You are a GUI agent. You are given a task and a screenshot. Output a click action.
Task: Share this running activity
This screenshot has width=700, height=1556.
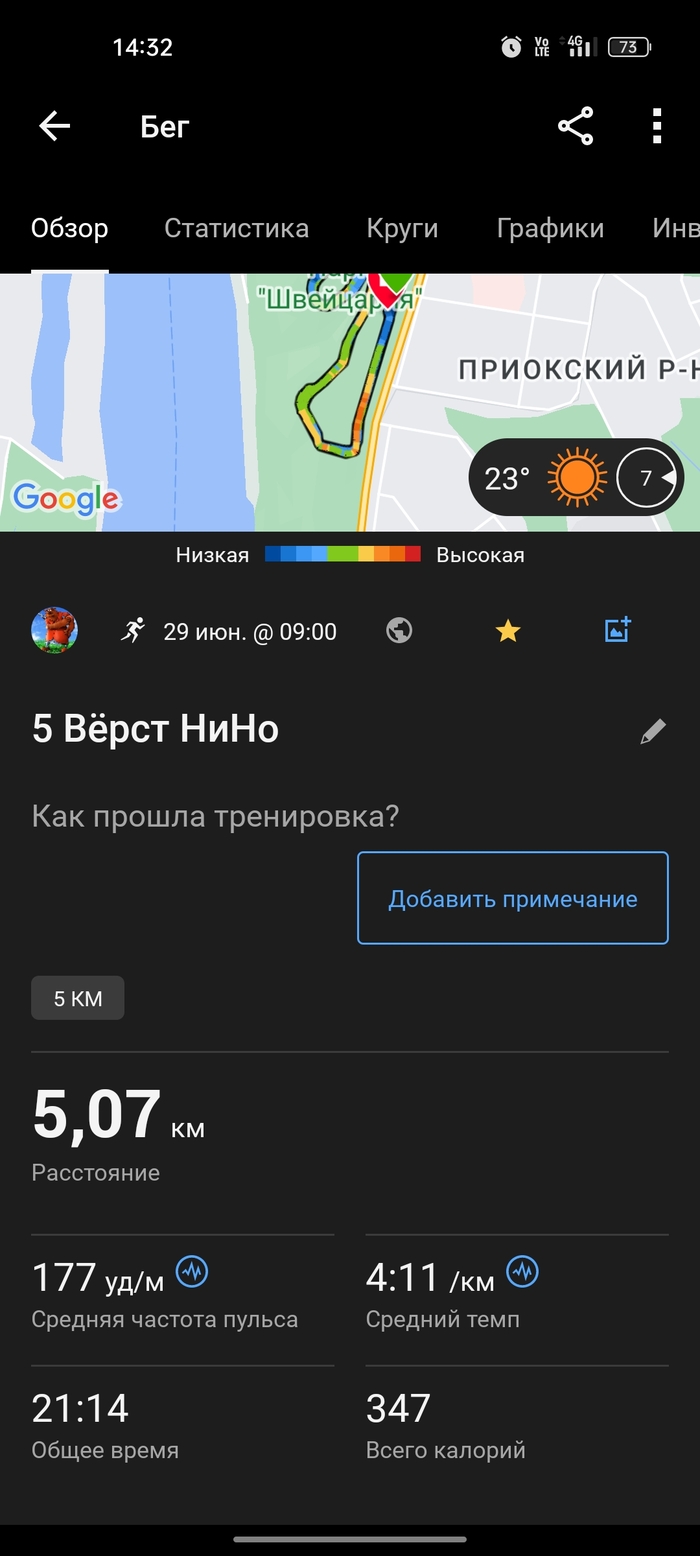[575, 126]
